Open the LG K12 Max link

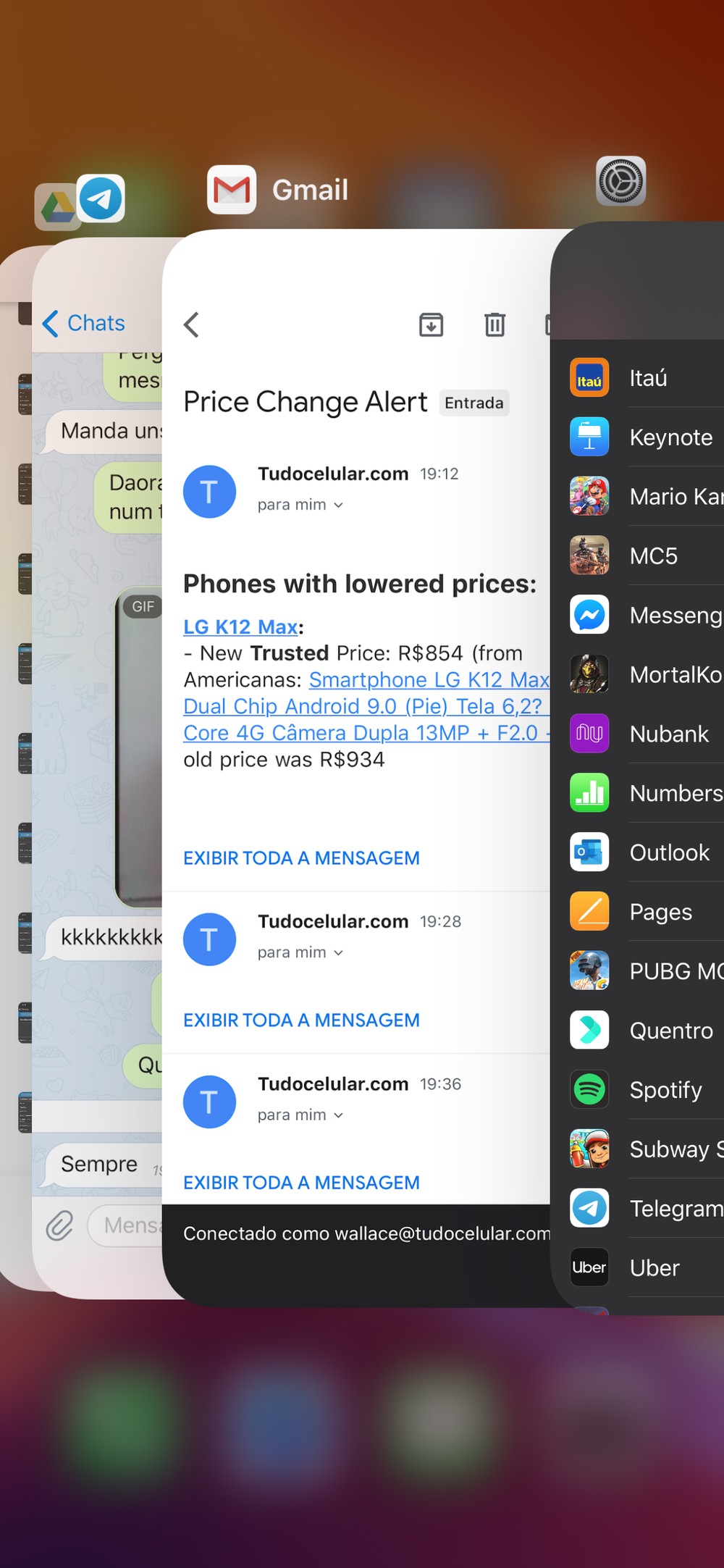click(240, 626)
